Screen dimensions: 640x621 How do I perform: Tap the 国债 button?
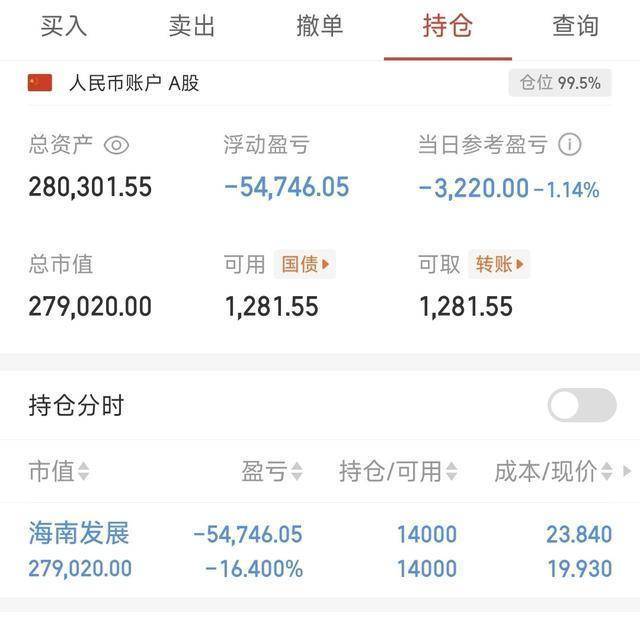tap(305, 265)
